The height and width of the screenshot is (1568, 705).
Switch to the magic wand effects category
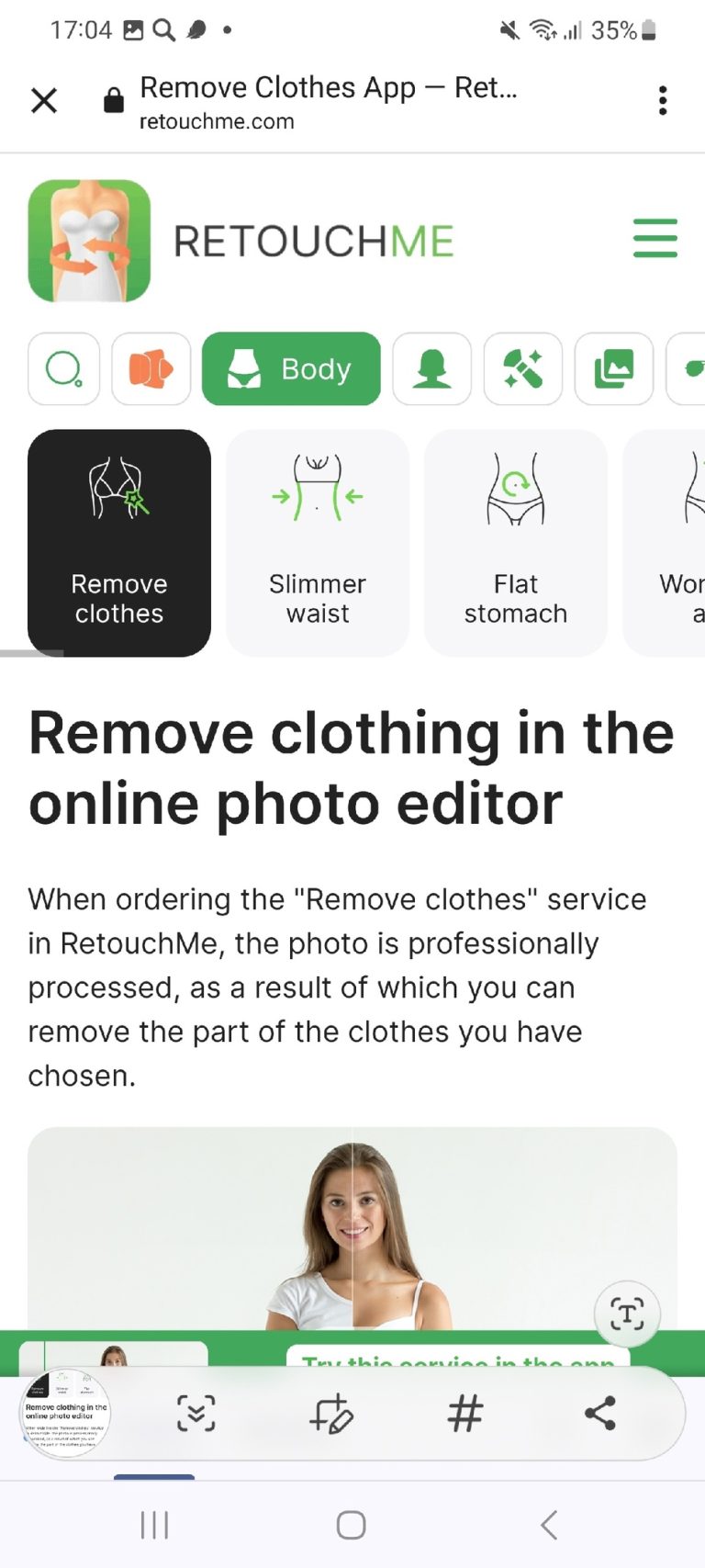(x=522, y=368)
